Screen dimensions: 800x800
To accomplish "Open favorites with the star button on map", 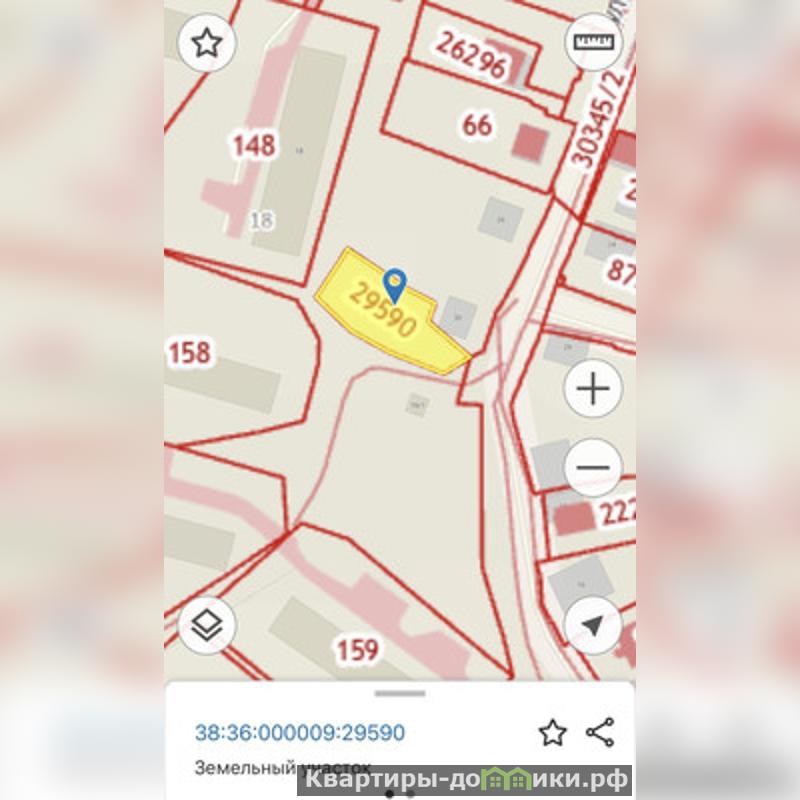I will (x=206, y=44).
